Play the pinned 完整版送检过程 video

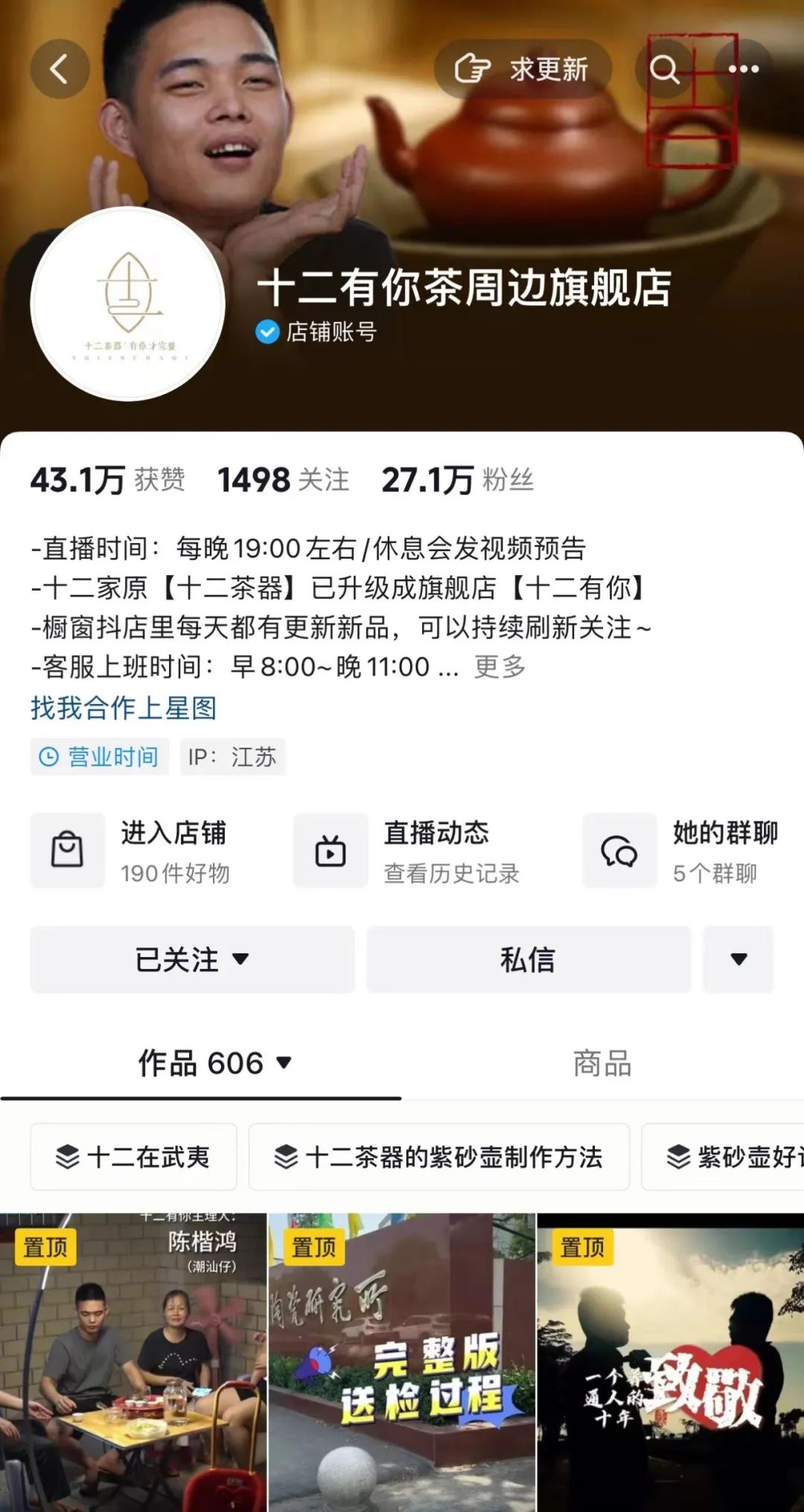pyautogui.click(x=402, y=1362)
